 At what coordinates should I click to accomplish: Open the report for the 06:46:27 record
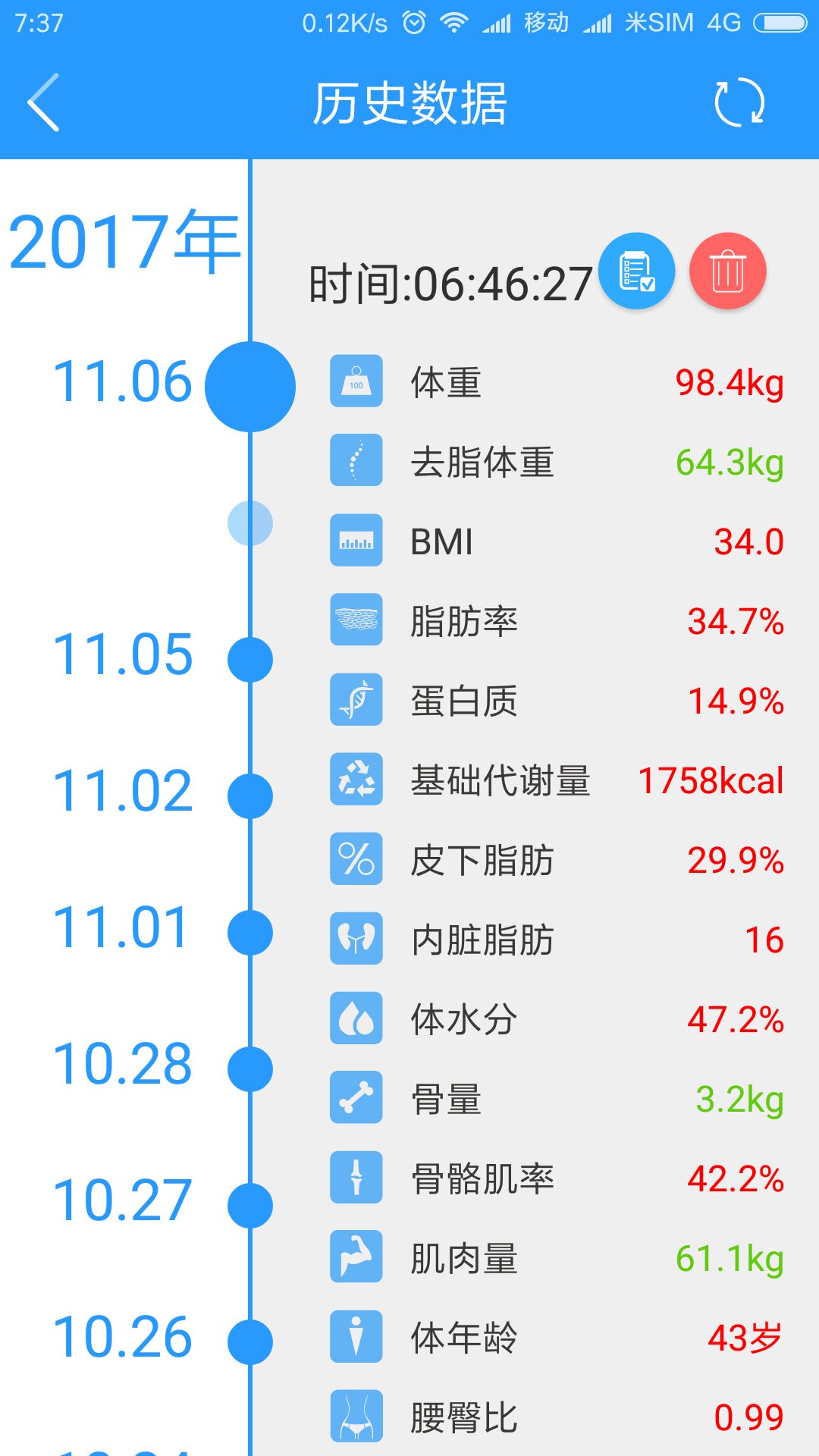click(x=636, y=271)
